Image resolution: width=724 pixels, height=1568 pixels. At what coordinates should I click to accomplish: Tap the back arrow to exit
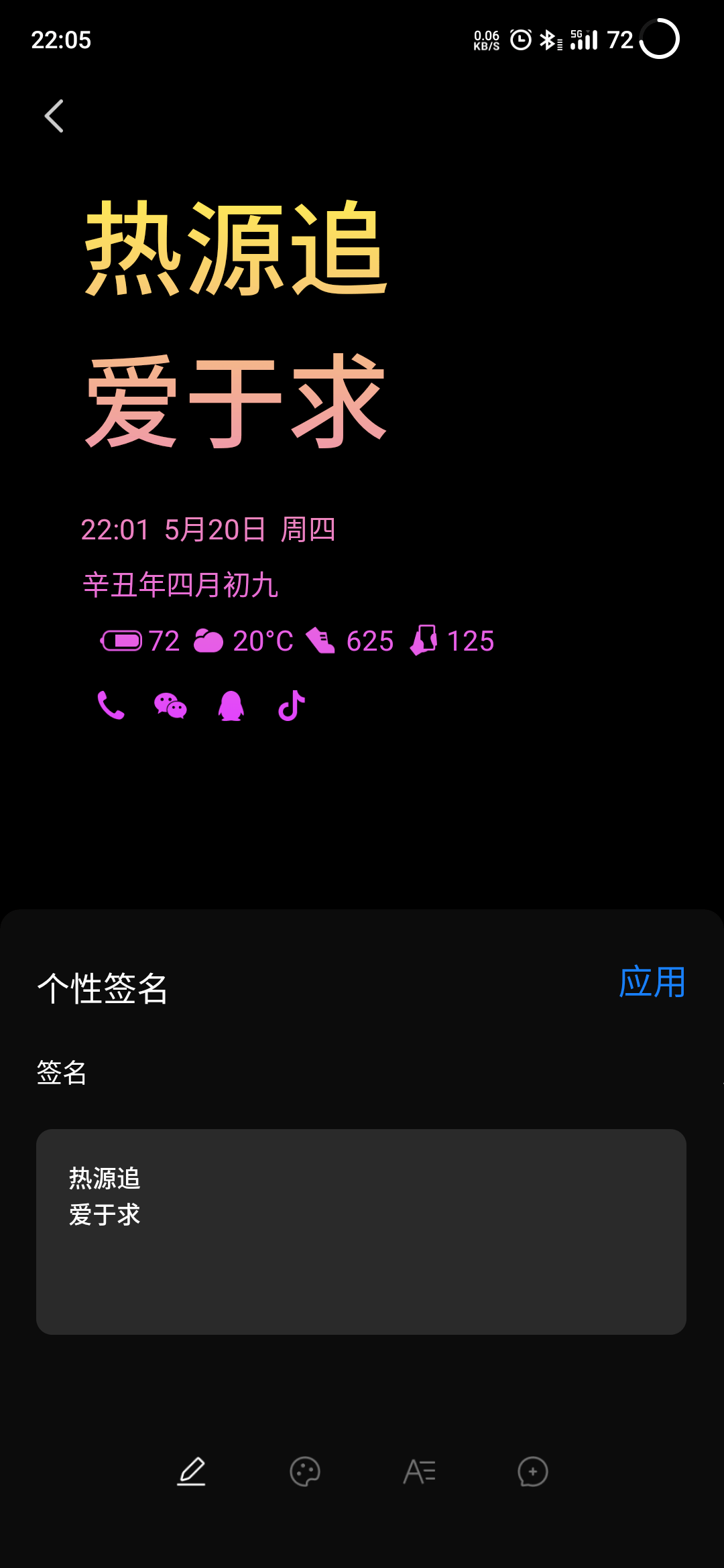point(54,115)
